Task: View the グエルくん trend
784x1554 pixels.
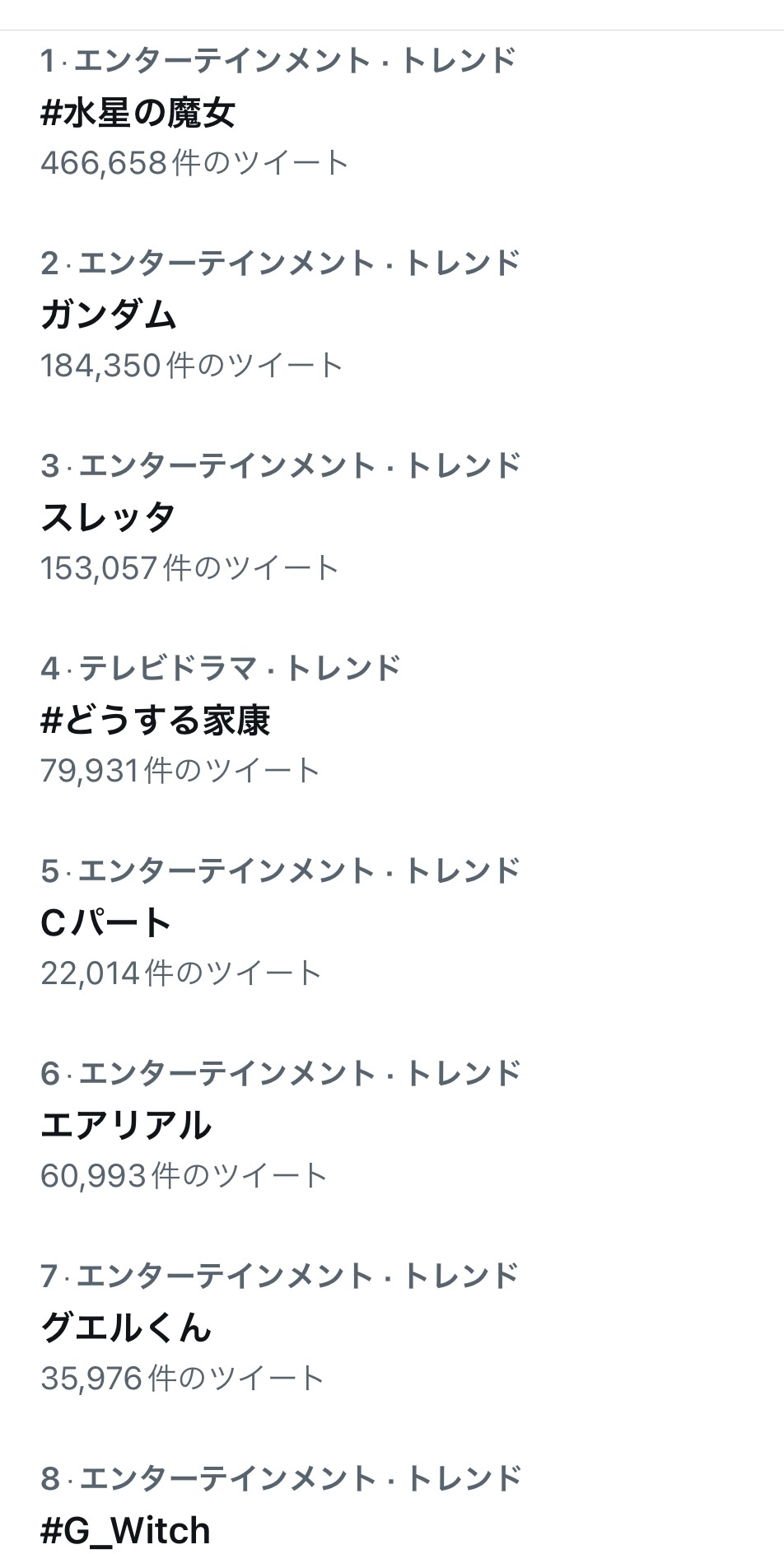Action: click(x=125, y=1328)
